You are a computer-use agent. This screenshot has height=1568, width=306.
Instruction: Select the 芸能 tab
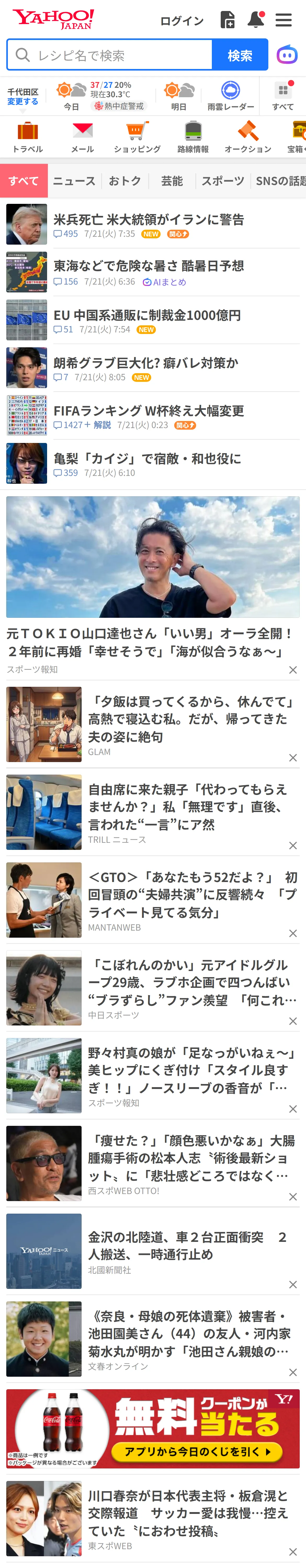tap(172, 181)
